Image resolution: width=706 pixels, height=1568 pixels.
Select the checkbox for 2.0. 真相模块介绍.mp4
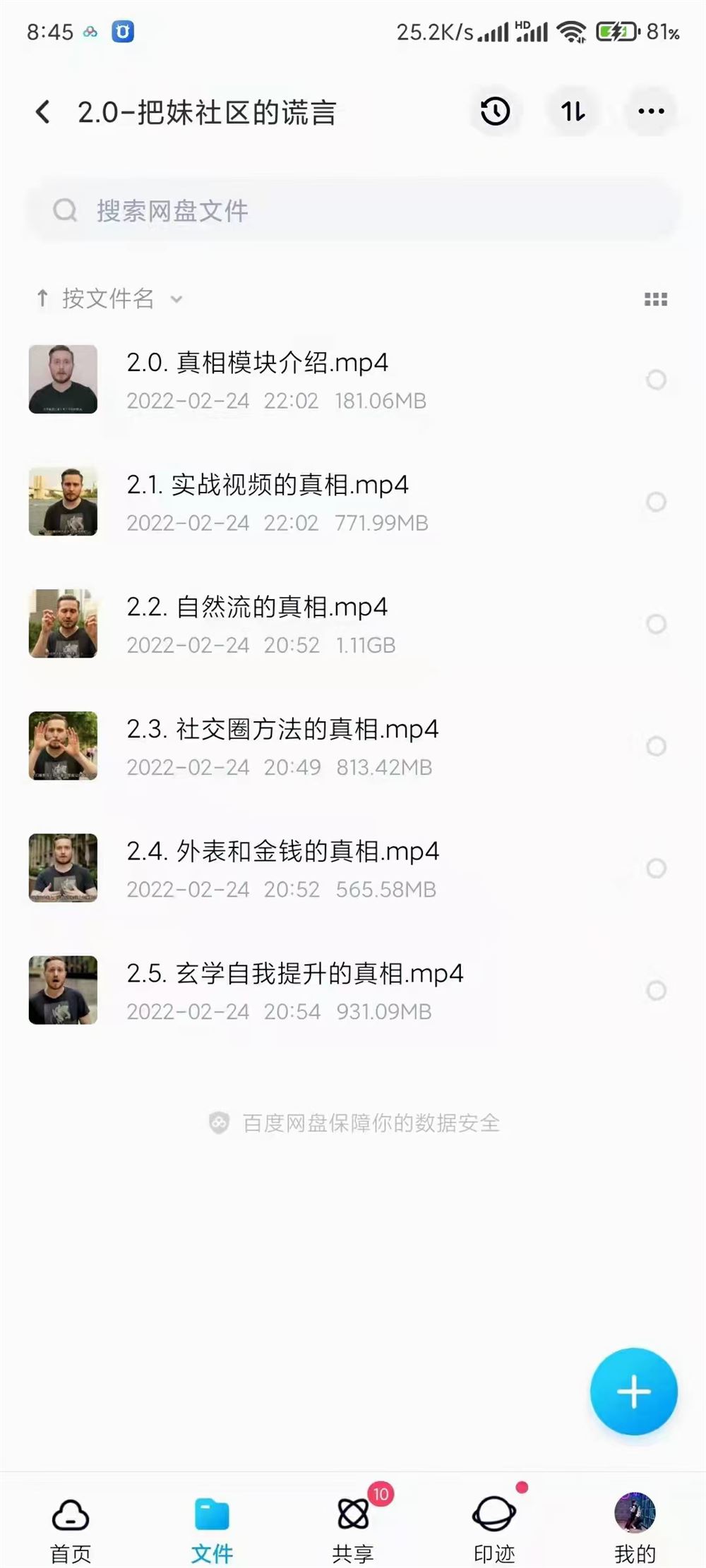[656, 380]
